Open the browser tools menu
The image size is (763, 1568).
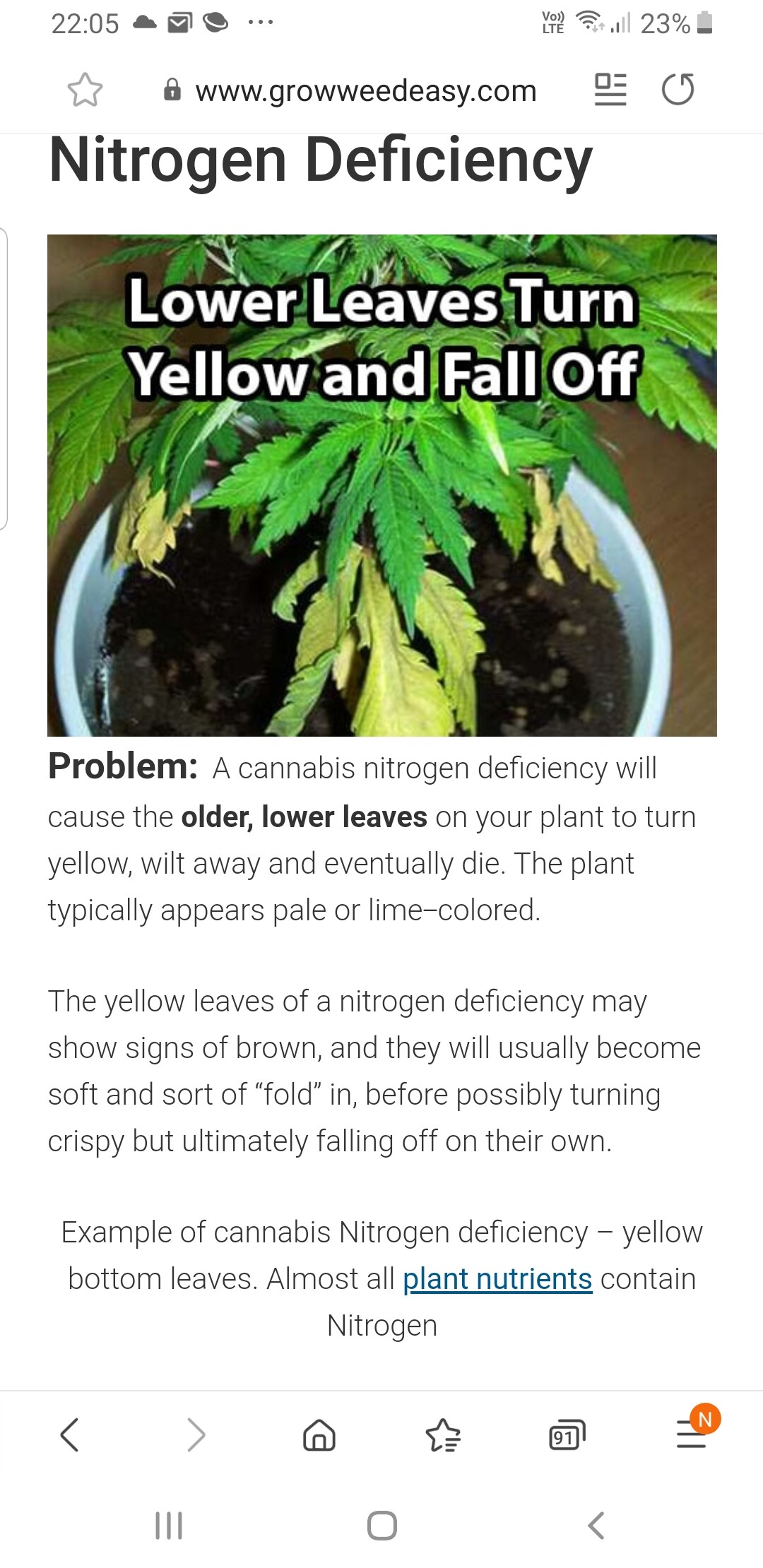pyautogui.click(x=692, y=1432)
